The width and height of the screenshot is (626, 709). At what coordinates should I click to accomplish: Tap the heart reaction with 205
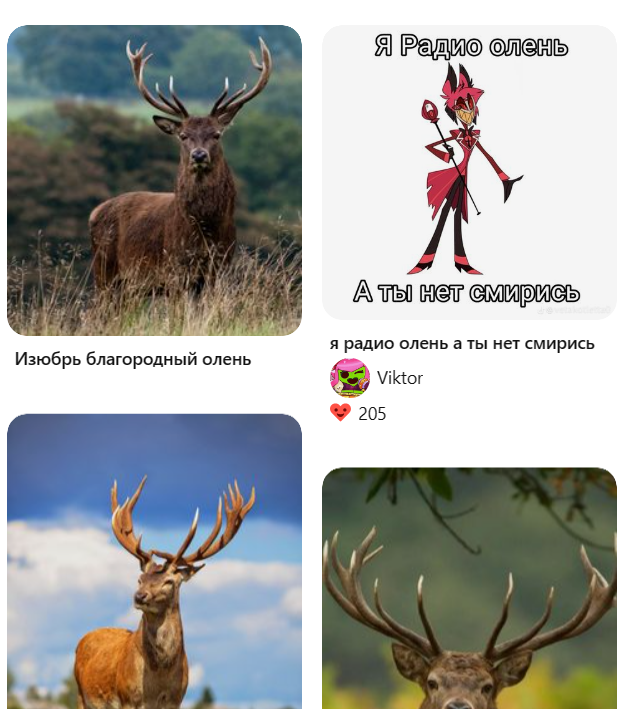(x=341, y=413)
